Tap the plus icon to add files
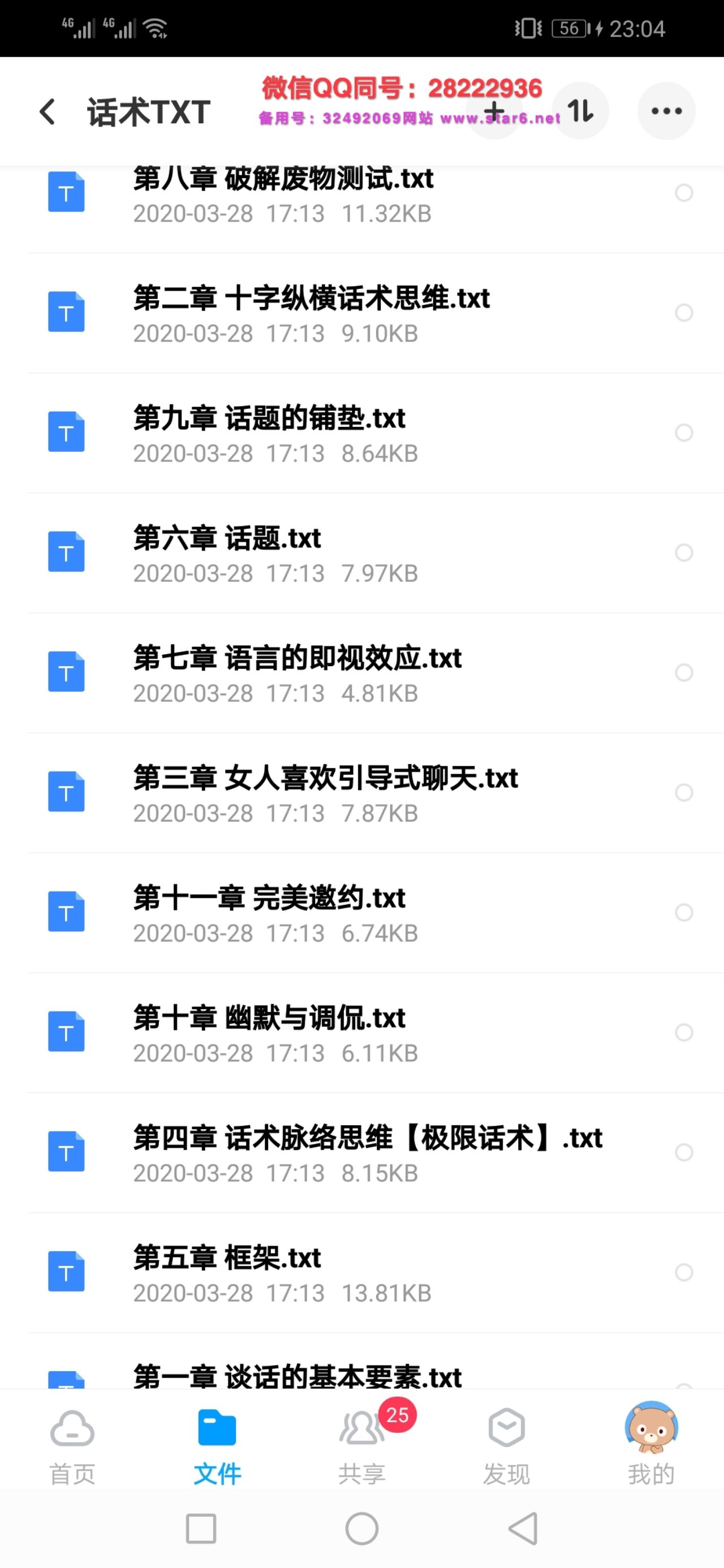 tap(494, 111)
